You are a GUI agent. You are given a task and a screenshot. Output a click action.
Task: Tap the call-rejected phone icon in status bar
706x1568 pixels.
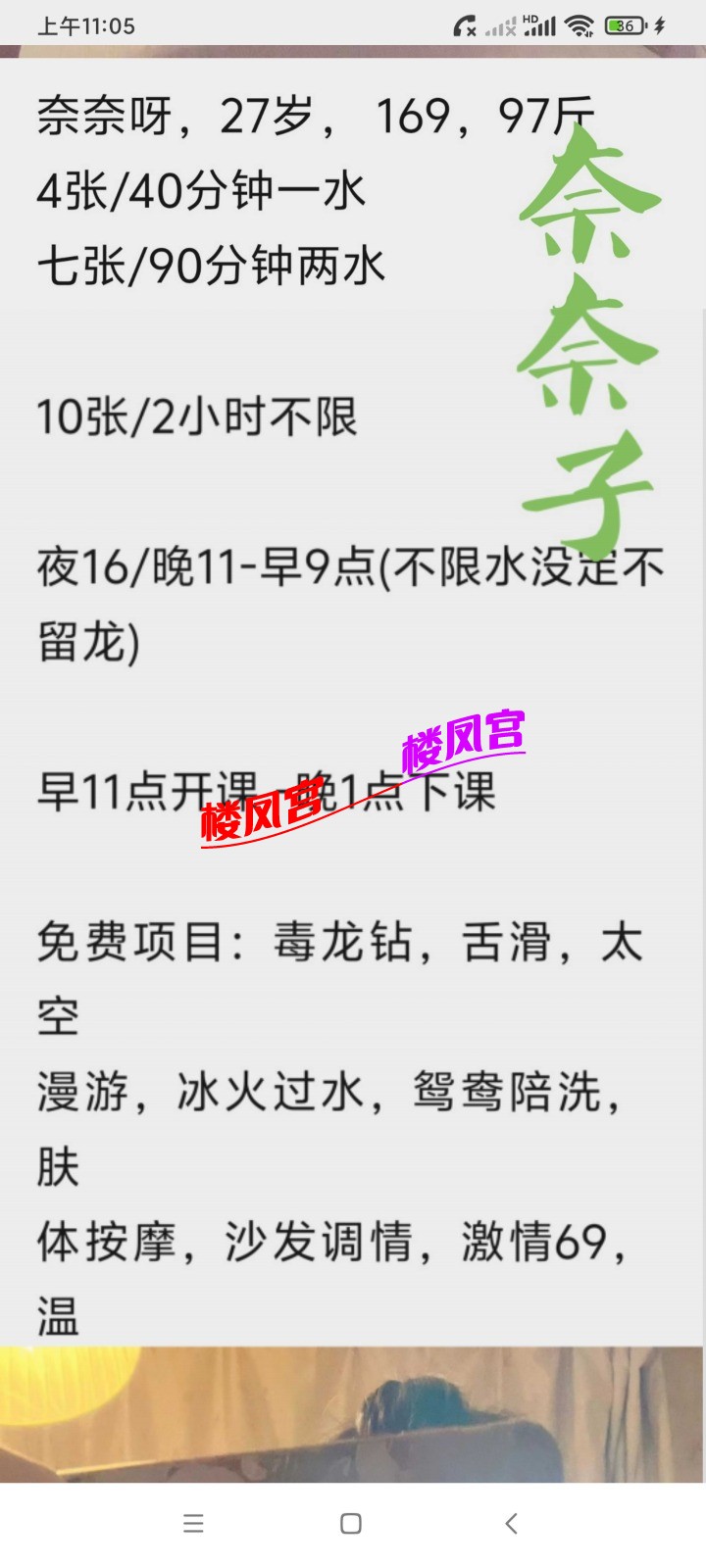pos(462,24)
